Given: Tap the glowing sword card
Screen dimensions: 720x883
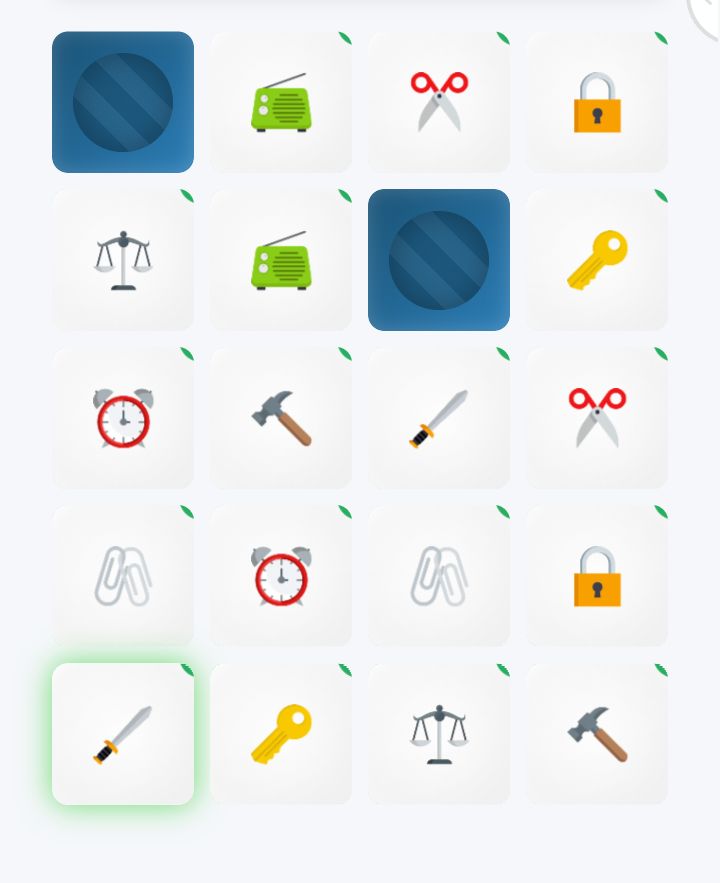Looking at the screenshot, I should click(x=123, y=734).
